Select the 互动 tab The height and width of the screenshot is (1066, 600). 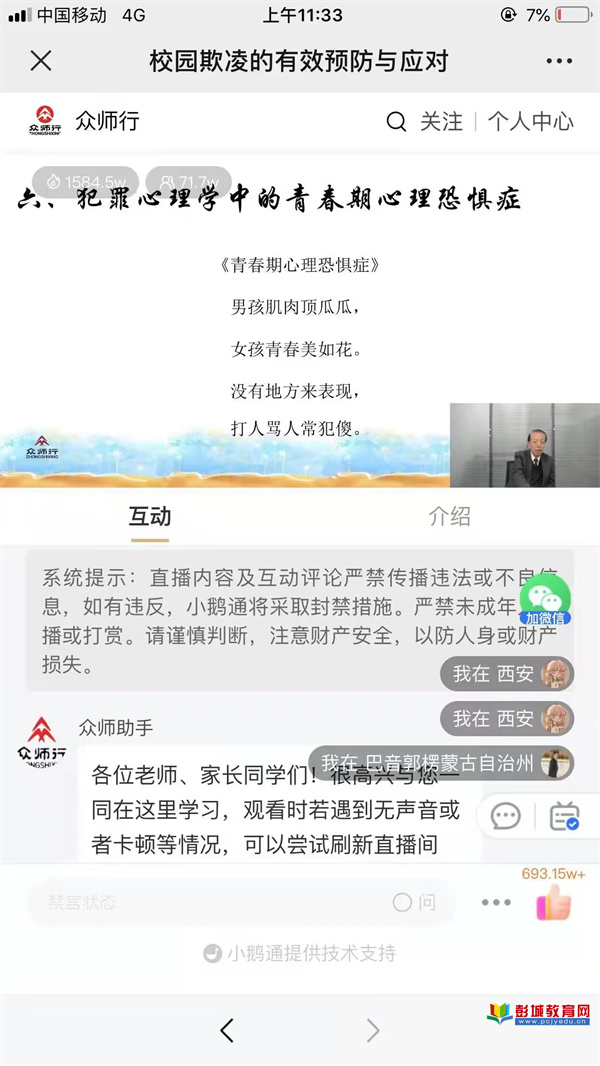coord(149,517)
